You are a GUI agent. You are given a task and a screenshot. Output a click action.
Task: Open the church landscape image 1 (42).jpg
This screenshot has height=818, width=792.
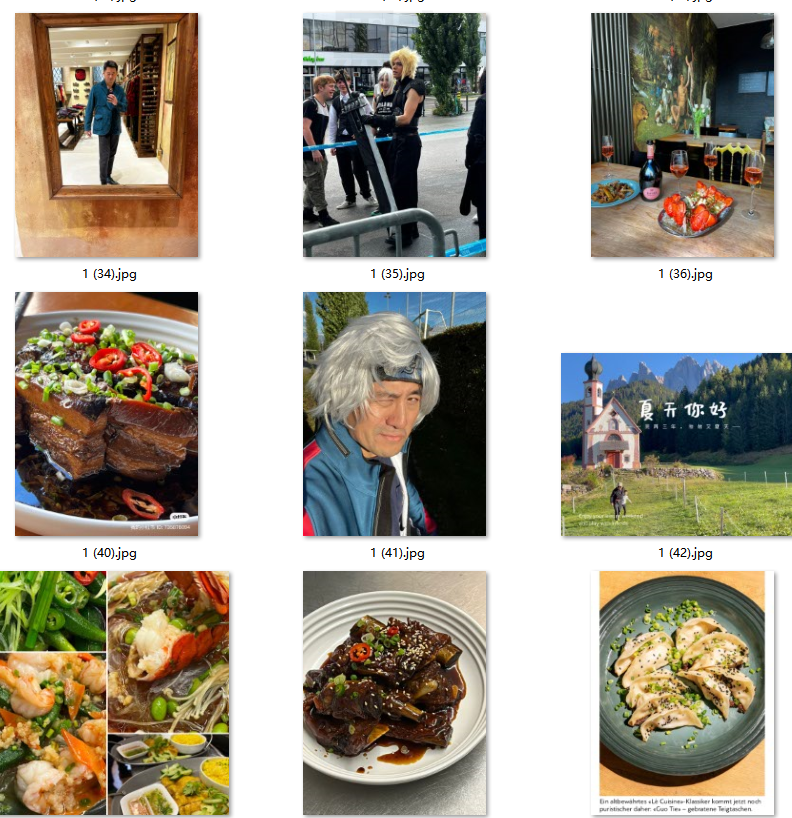click(676, 444)
